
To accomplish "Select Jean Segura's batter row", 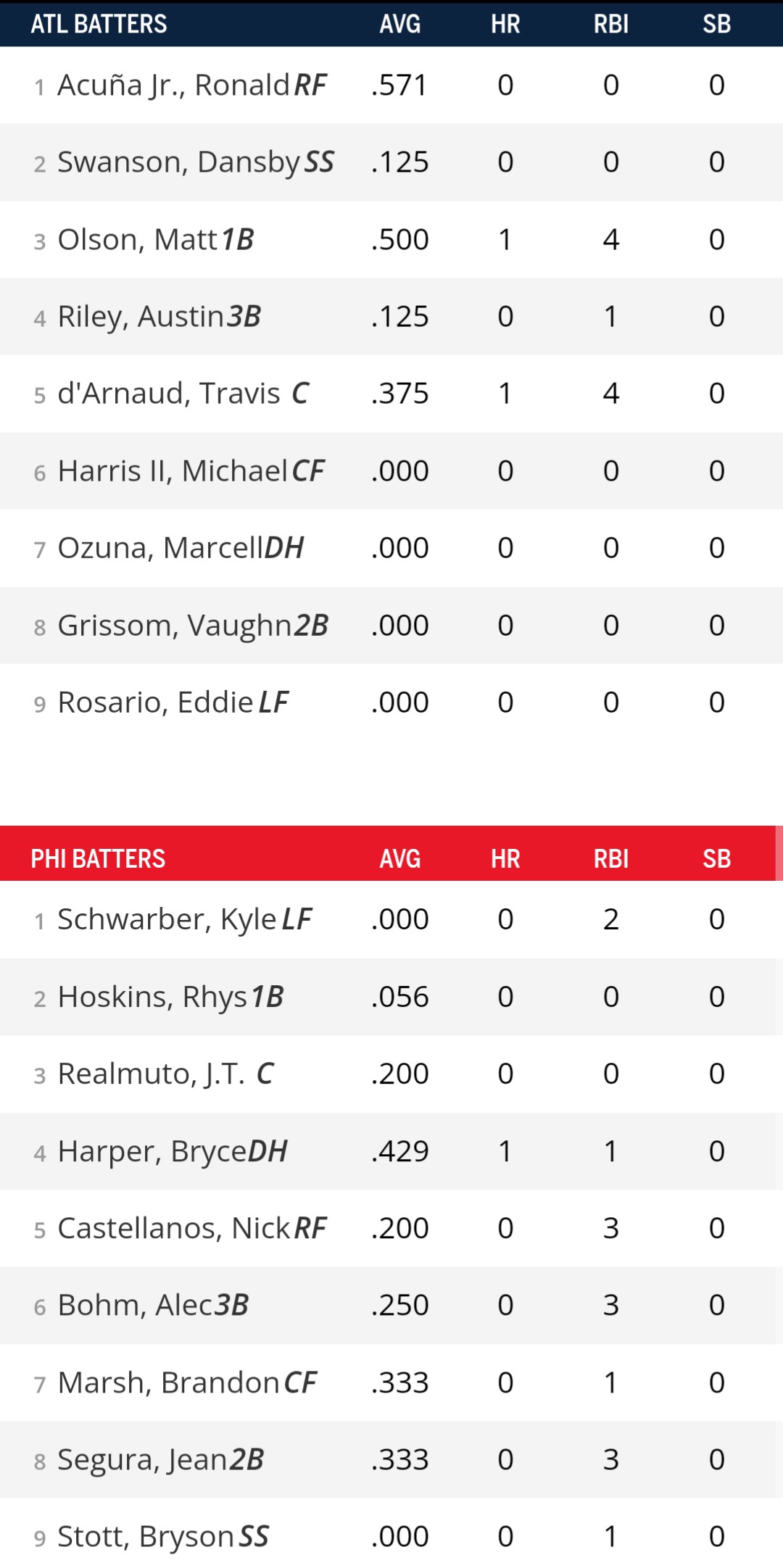I will [x=142, y=1459].
